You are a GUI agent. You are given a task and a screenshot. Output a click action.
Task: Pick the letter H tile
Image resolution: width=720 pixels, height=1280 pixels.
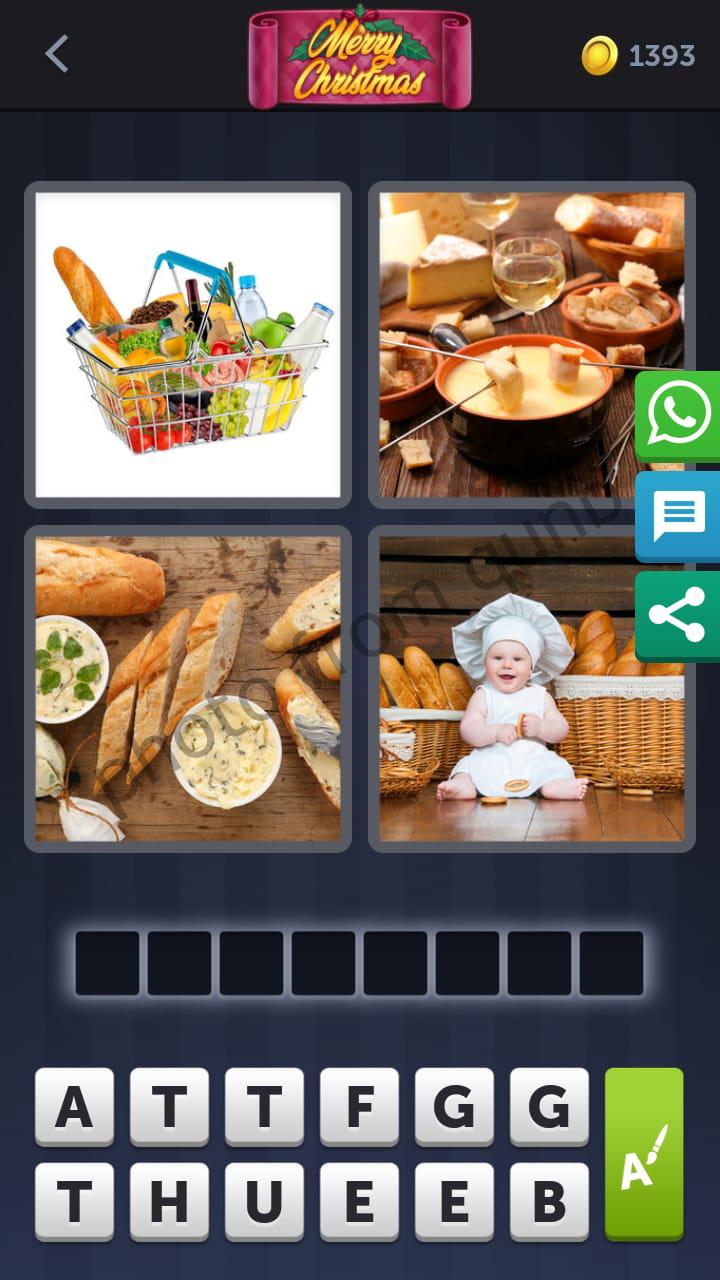[169, 1202]
